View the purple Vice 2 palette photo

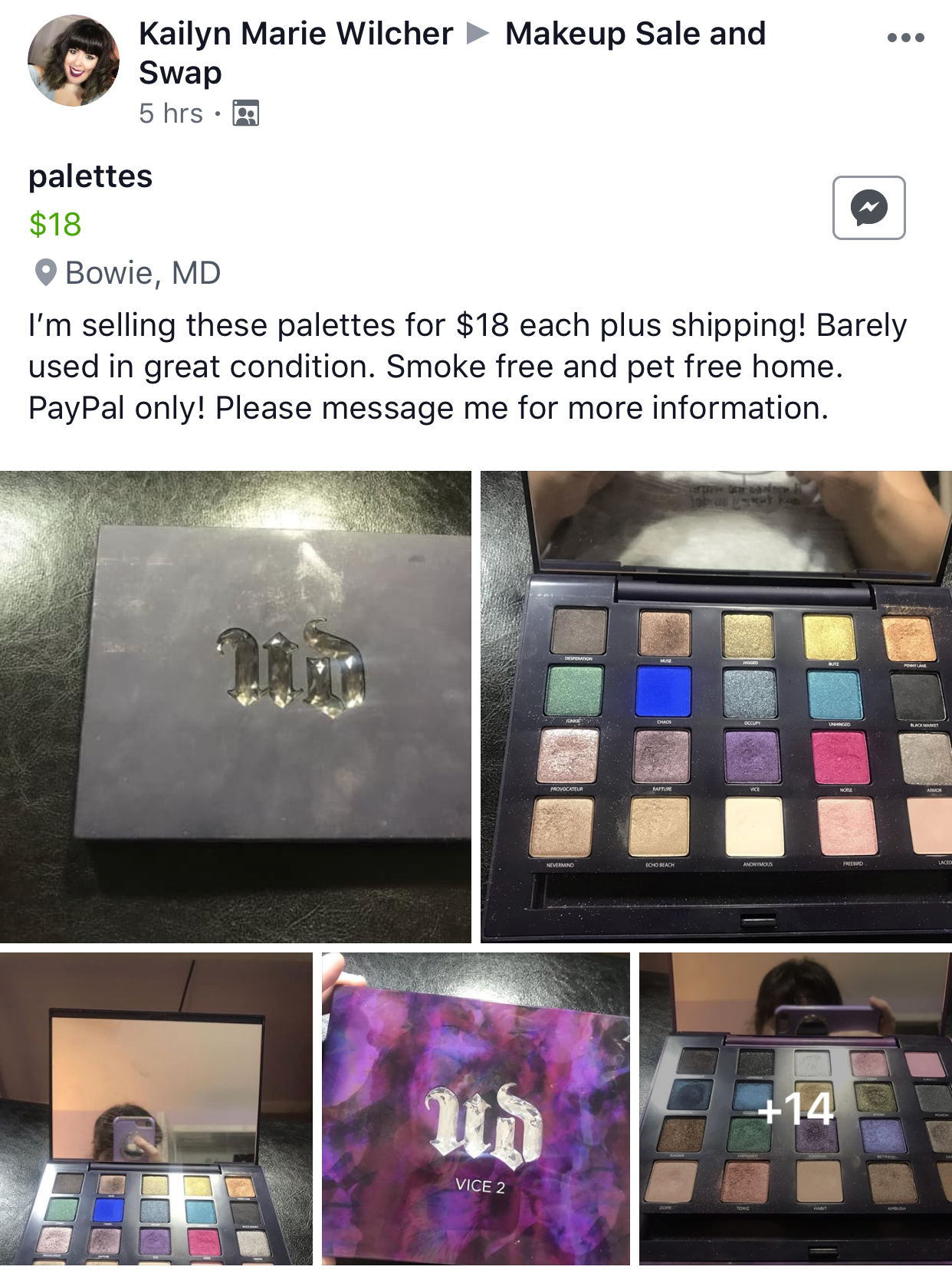pyautogui.click(x=476, y=1108)
